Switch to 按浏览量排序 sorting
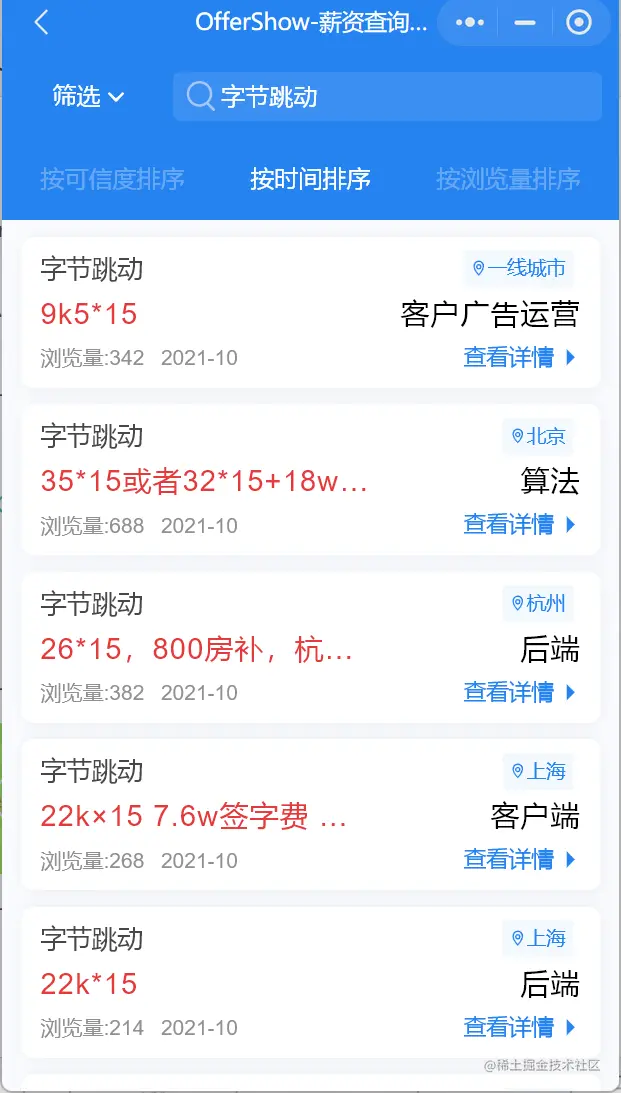 508,179
